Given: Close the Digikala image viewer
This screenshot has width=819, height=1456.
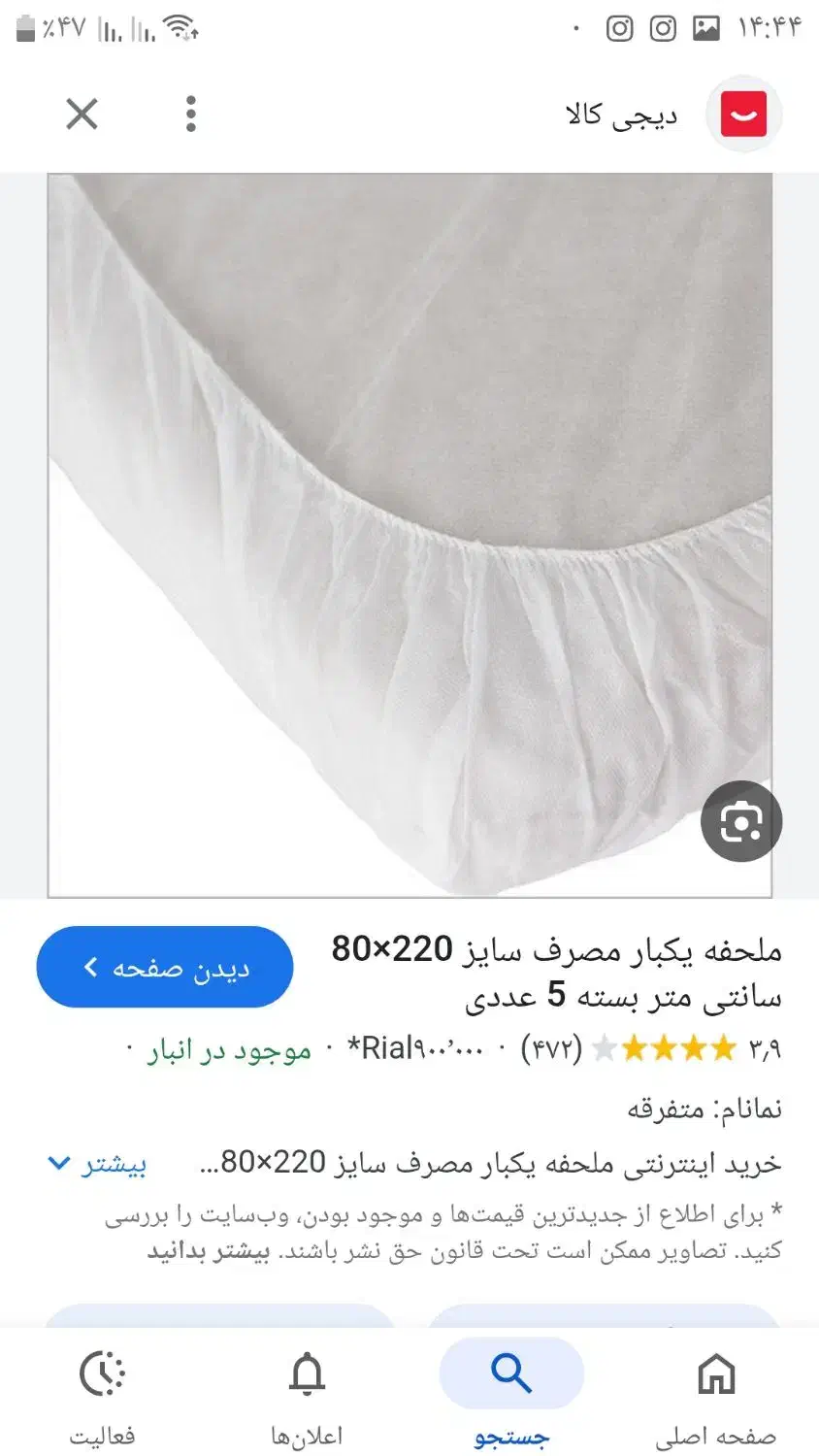Looking at the screenshot, I should (82, 115).
